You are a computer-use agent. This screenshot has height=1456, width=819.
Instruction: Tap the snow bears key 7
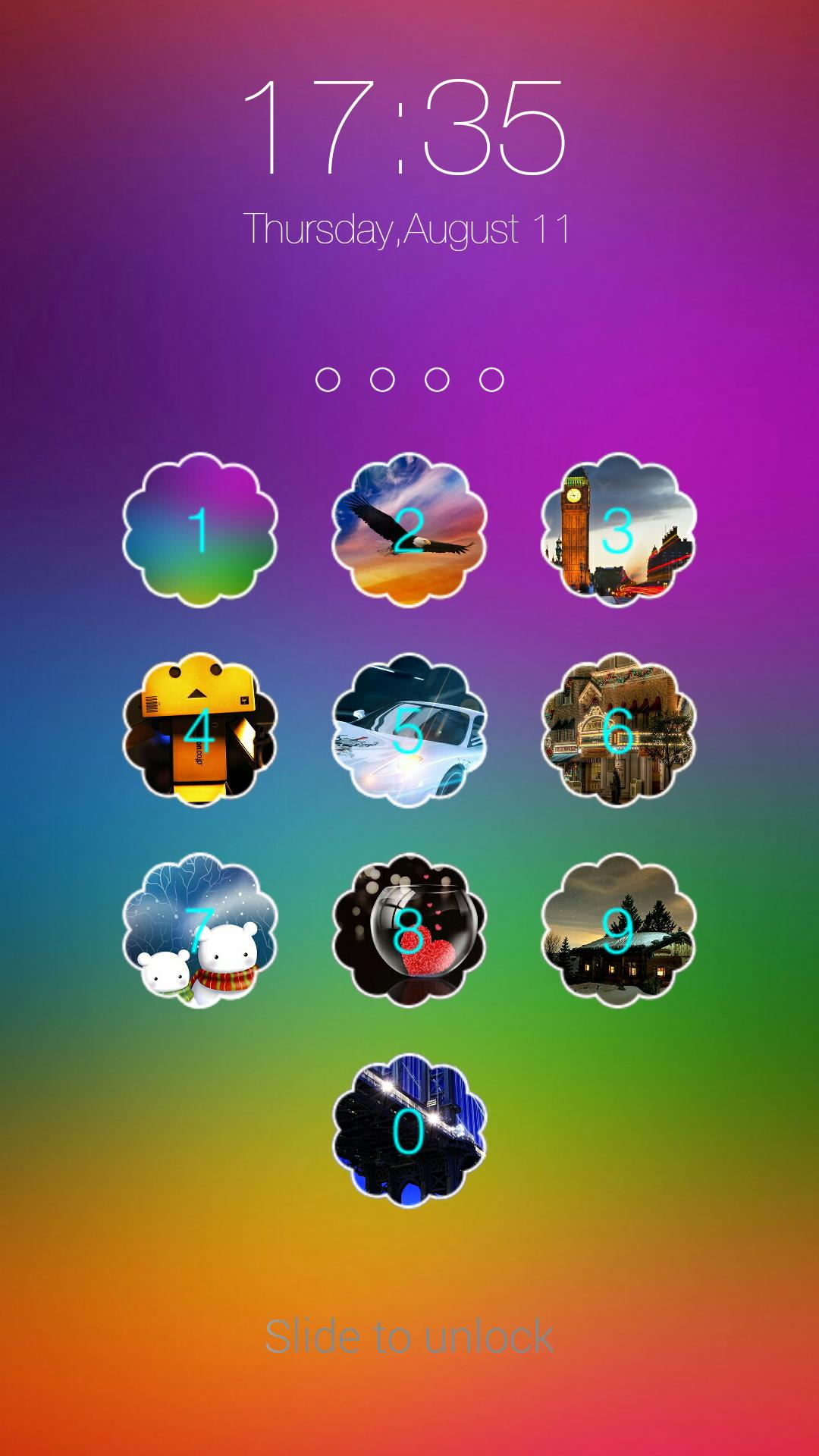click(x=200, y=930)
